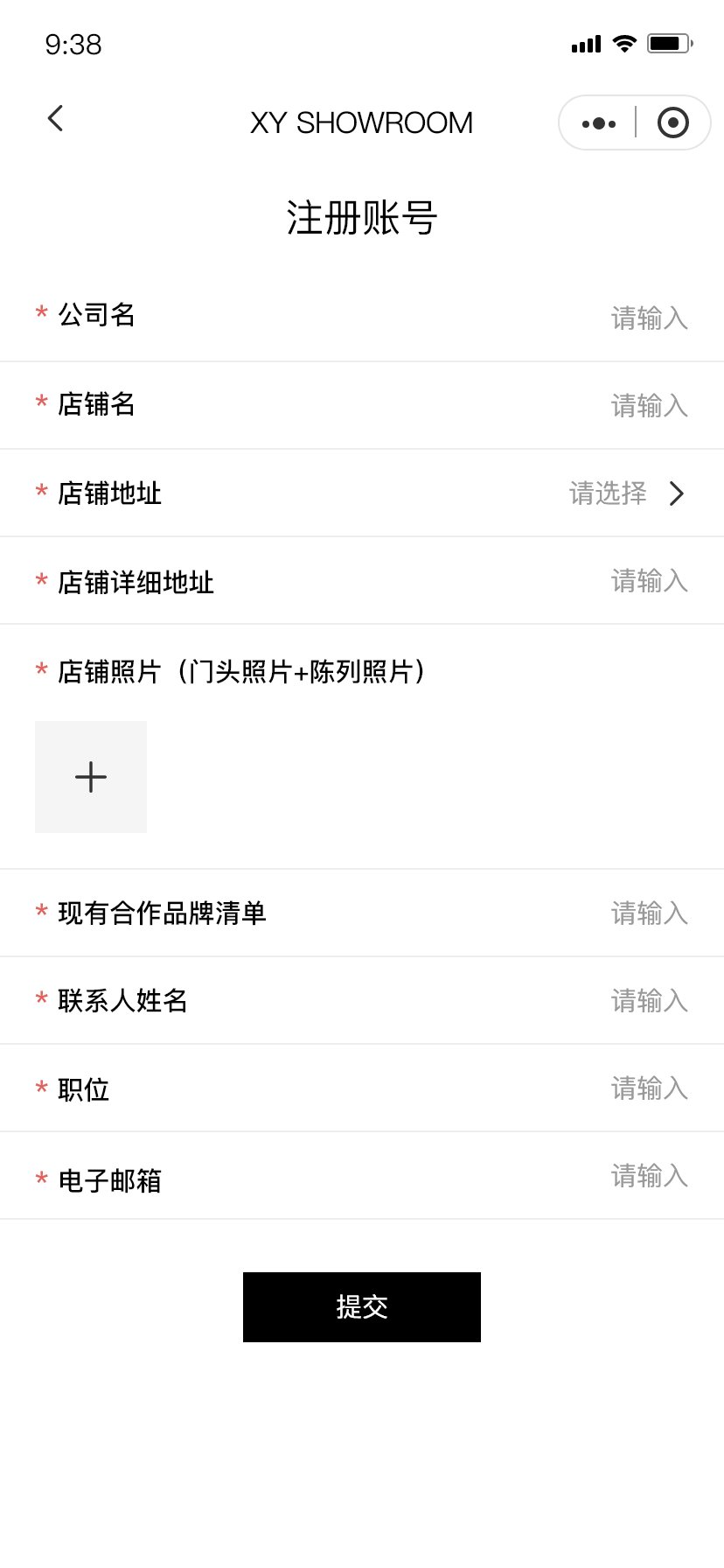This screenshot has width=724, height=1568.
Task: Submit the form with 提交 button
Action: point(362,1307)
